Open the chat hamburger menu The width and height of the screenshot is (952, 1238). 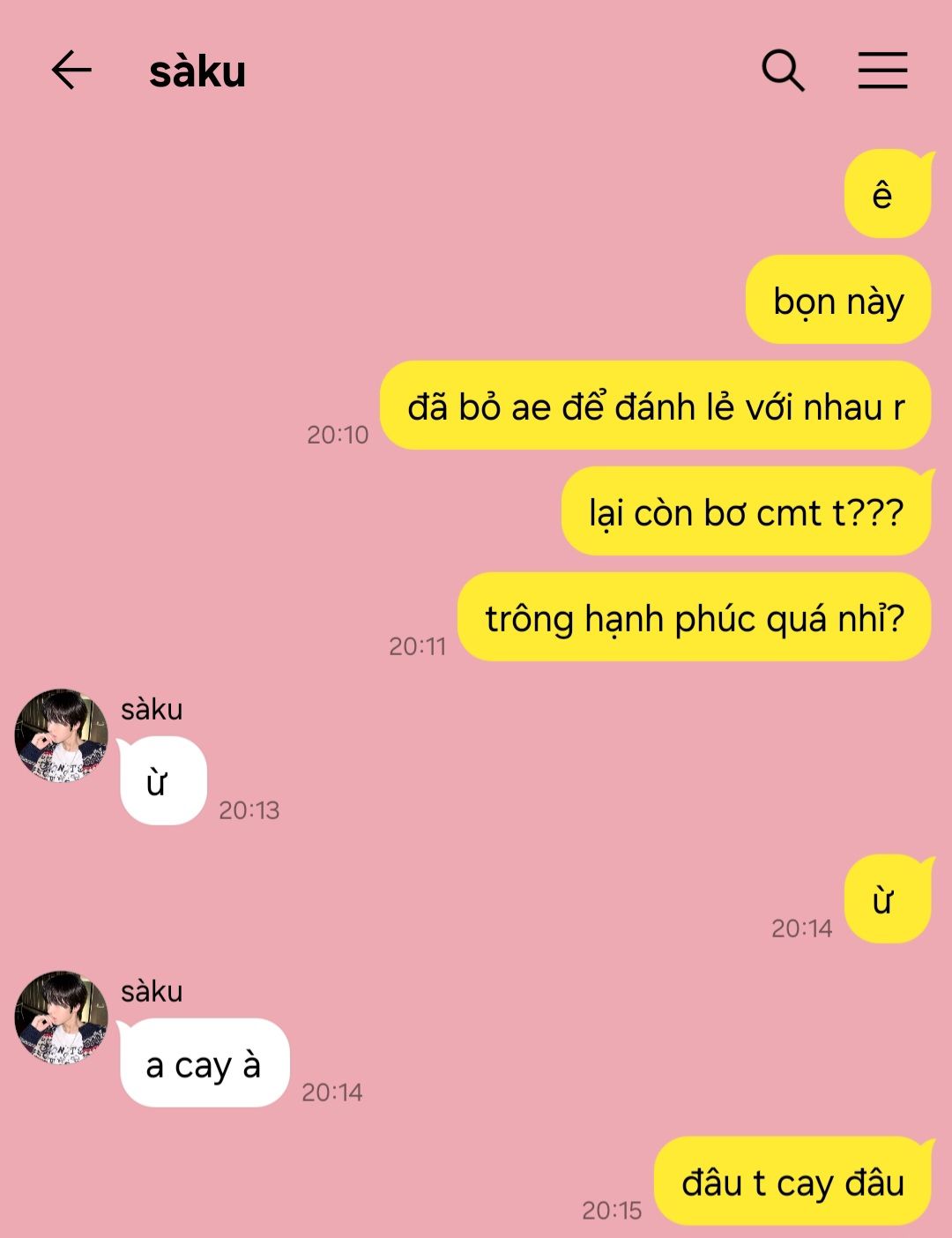(882, 71)
